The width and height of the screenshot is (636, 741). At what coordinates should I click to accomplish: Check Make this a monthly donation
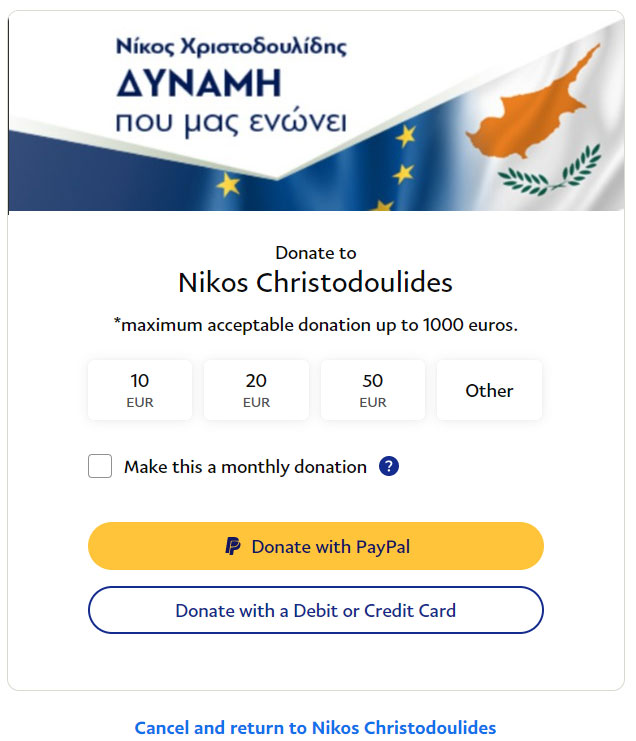click(x=100, y=466)
